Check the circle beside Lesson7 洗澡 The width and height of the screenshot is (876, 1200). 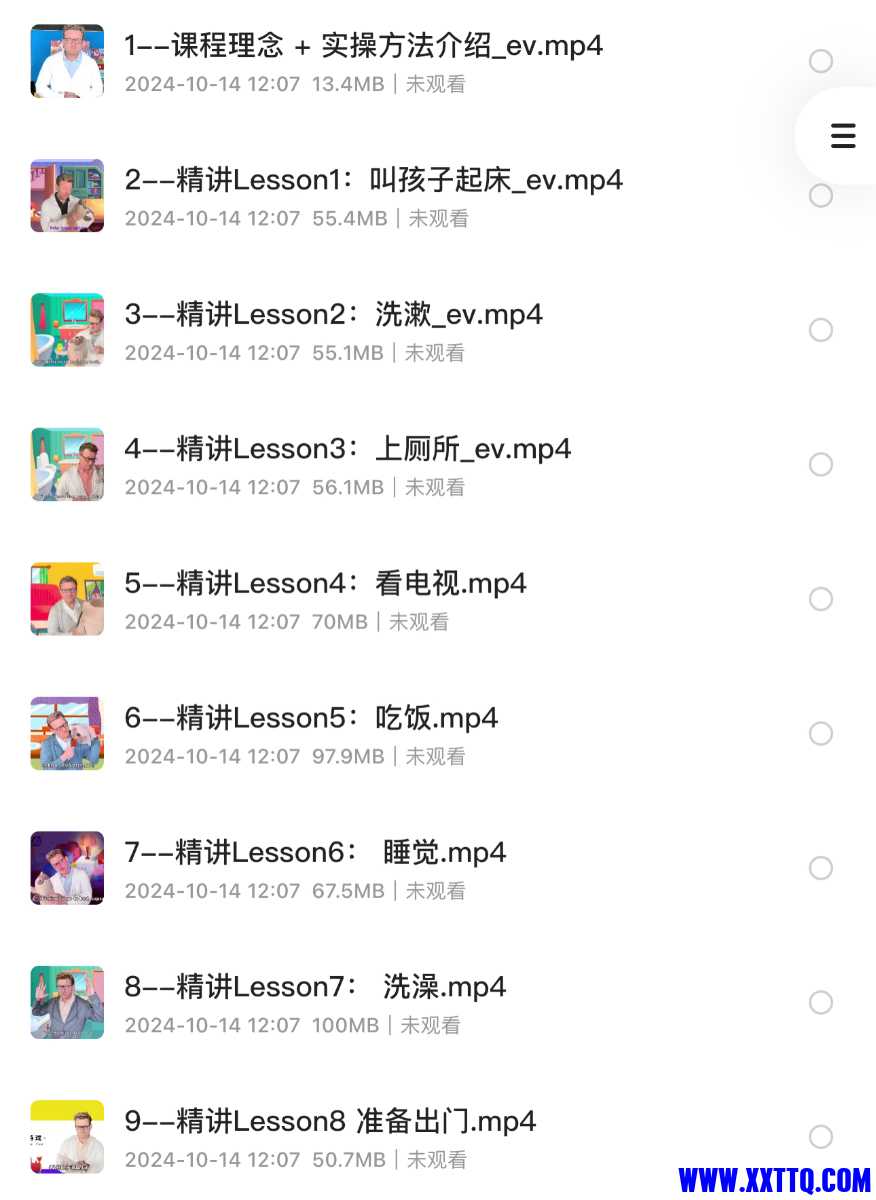click(x=821, y=1003)
